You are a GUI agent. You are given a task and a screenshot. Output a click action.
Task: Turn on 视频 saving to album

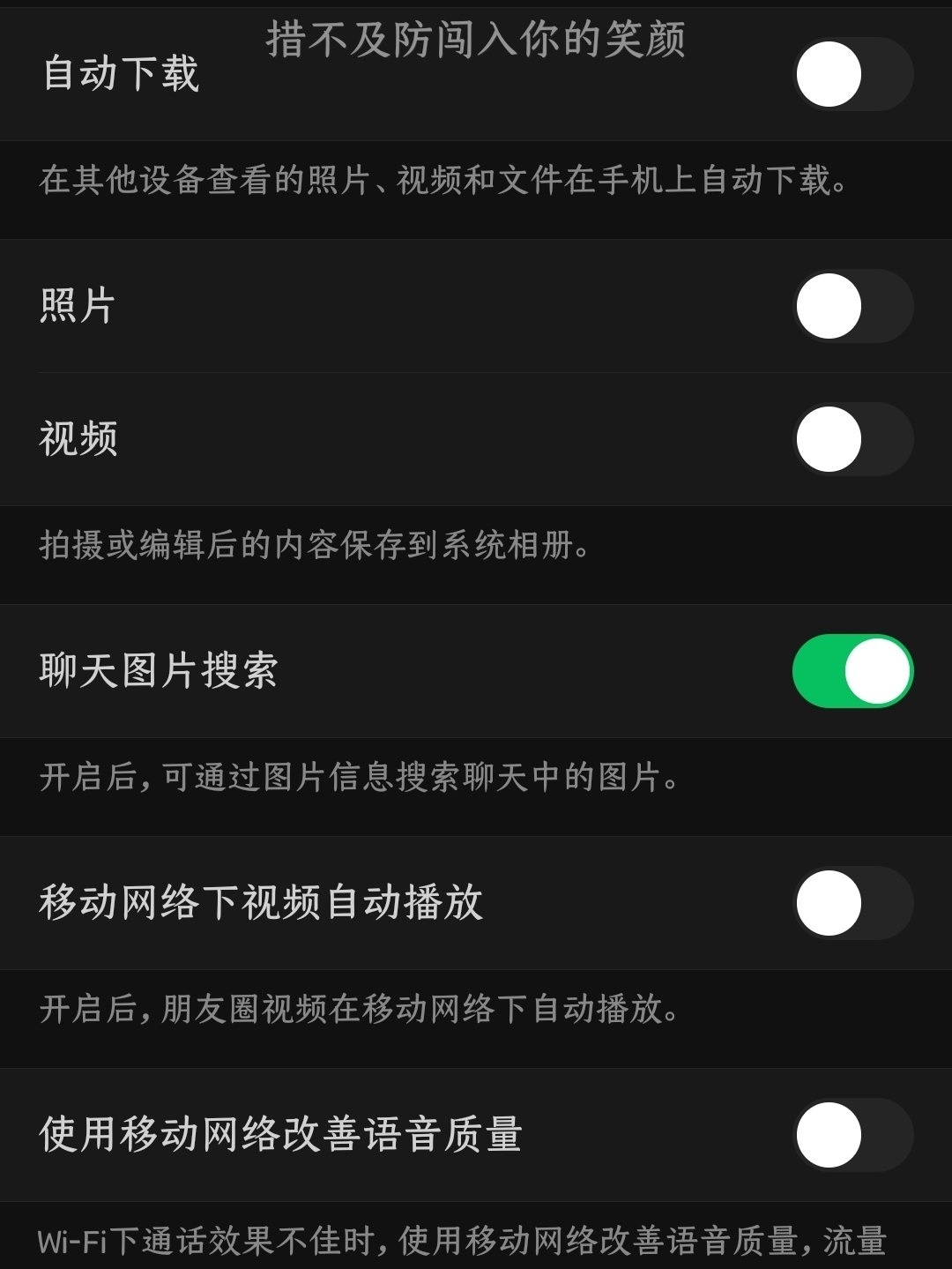[852, 439]
